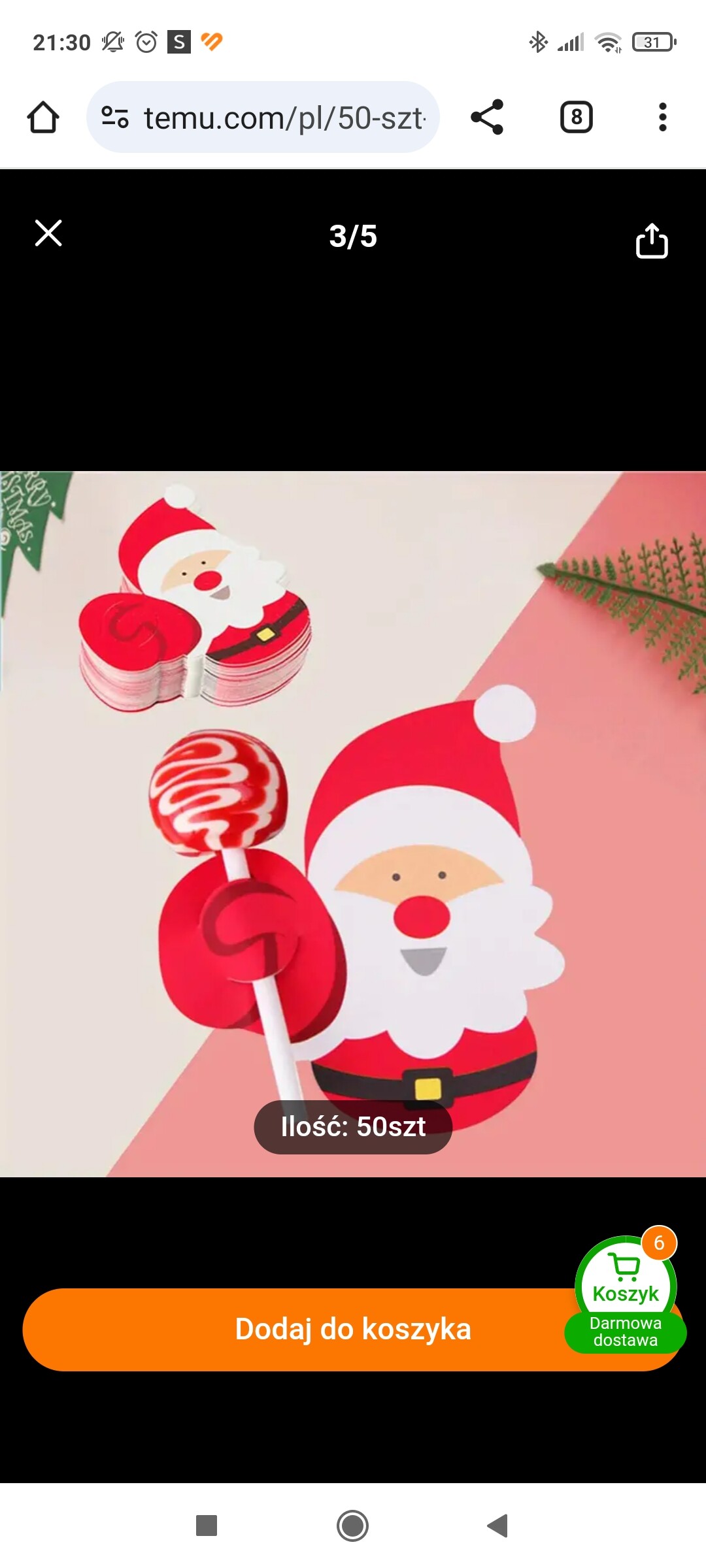
Task: Share the page from browser toolbar
Action: click(487, 118)
